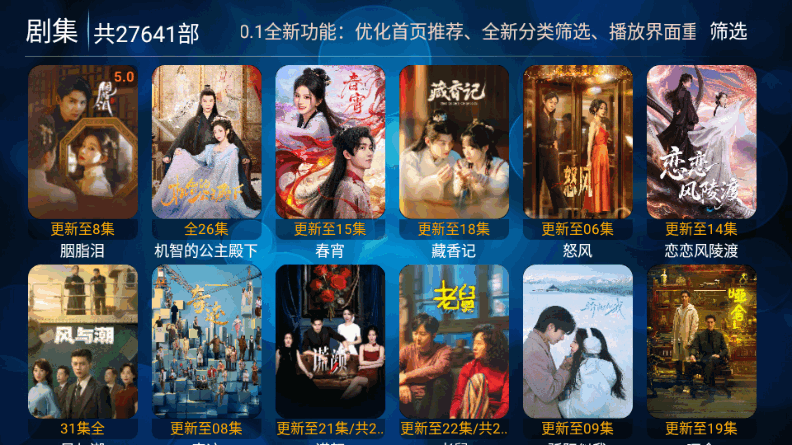
Task: Select the series updated to episode 08
Action: point(207,345)
